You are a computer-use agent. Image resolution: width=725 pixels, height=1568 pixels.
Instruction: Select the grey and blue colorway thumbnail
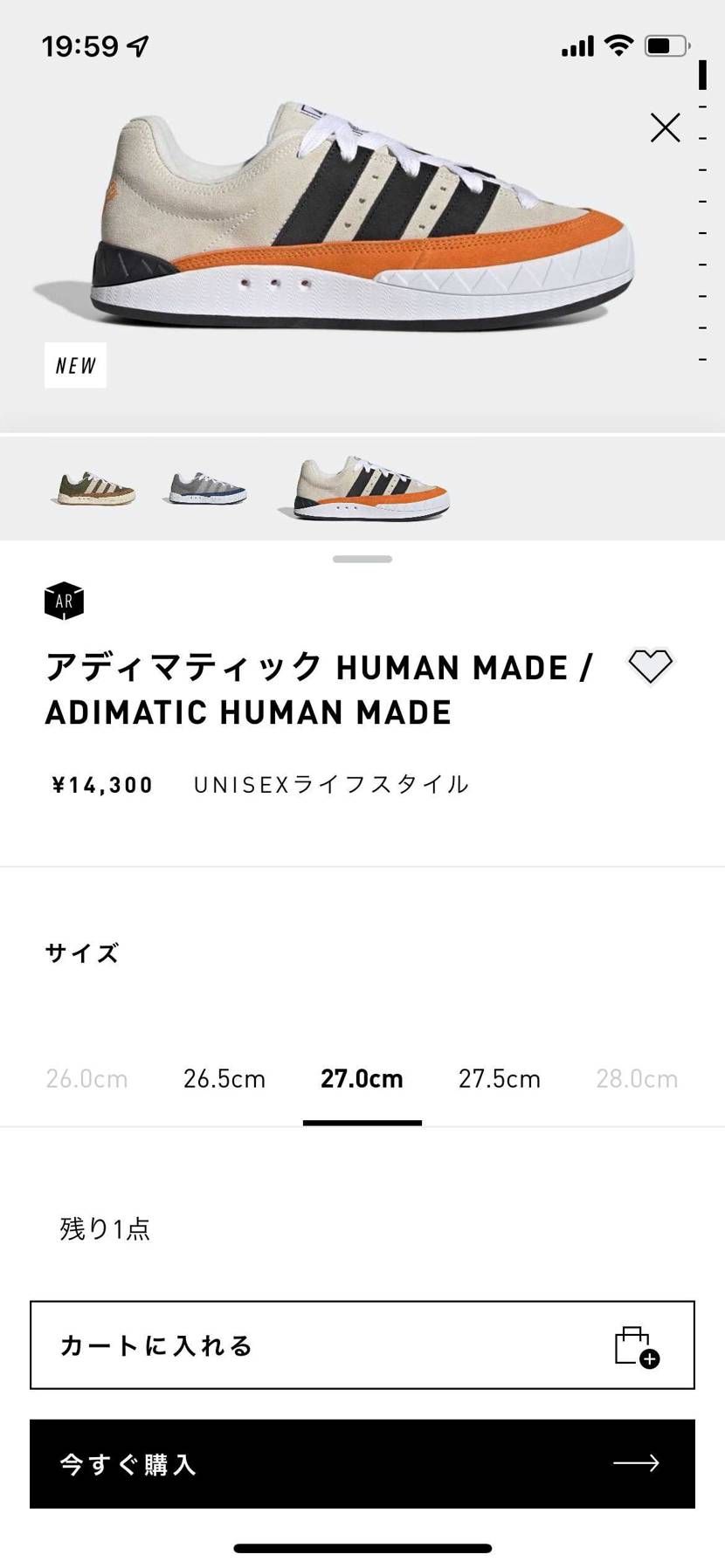pyautogui.click(x=206, y=488)
